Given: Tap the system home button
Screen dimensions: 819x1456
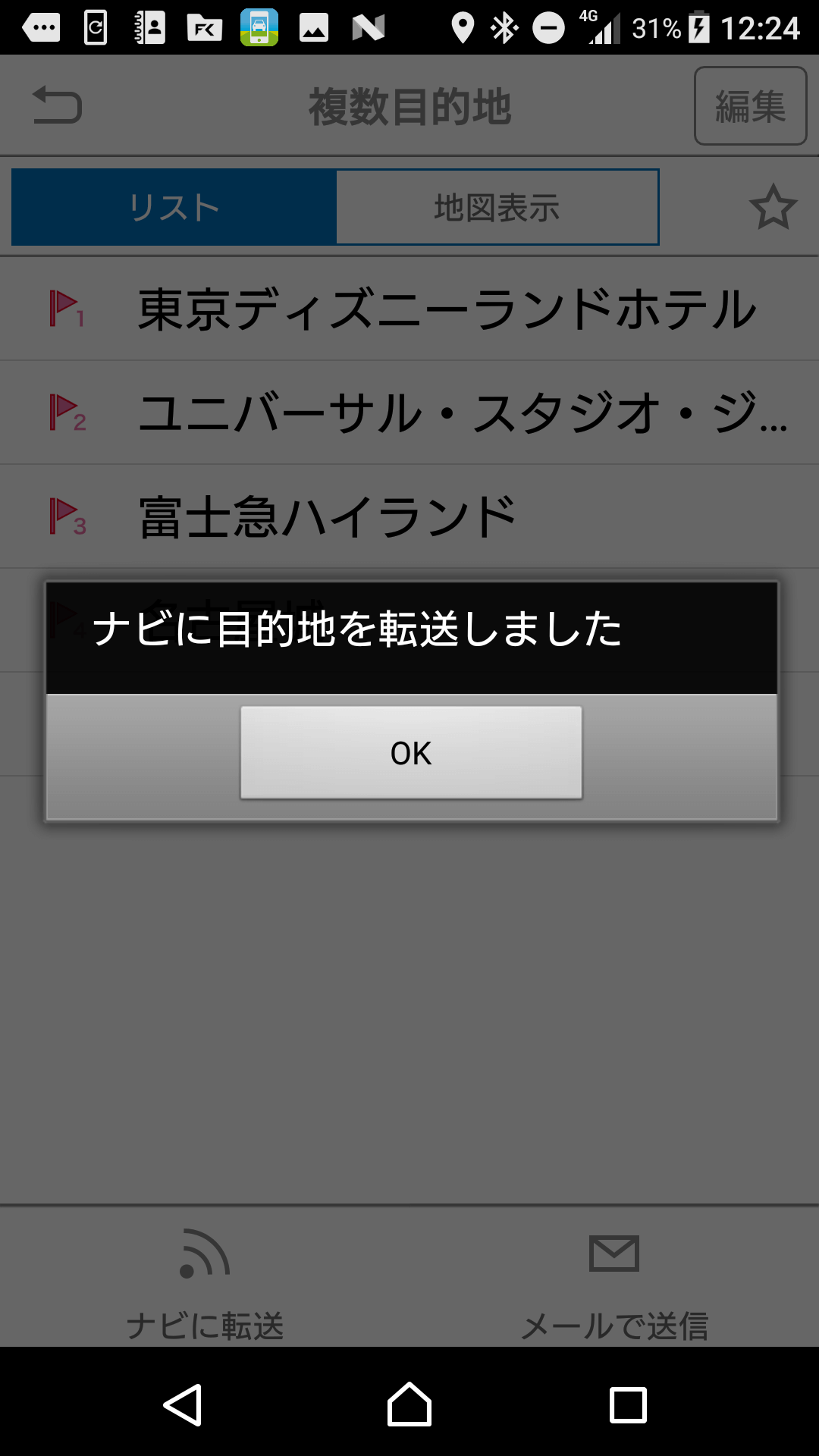Looking at the screenshot, I should (x=409, y=1404).
